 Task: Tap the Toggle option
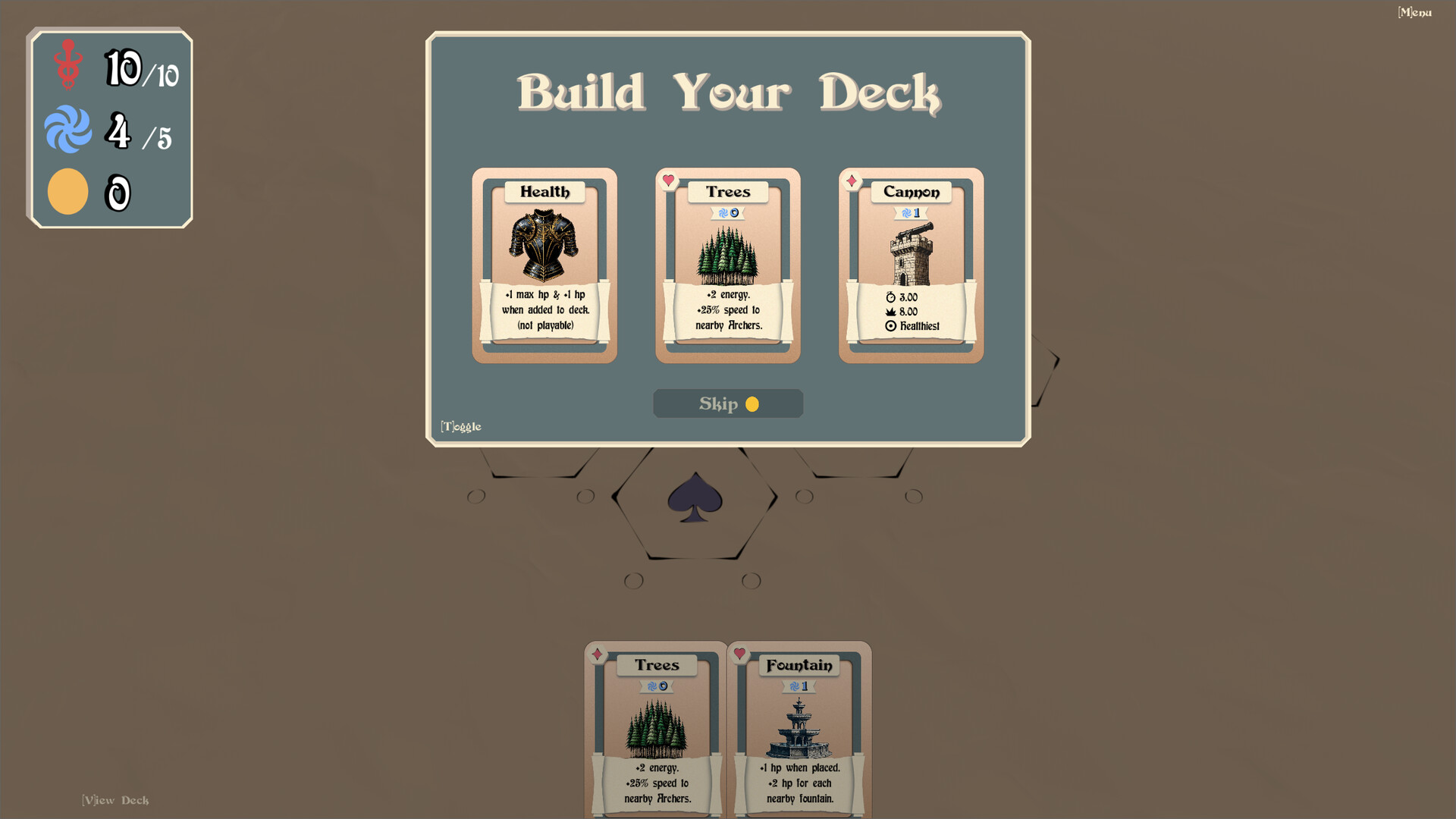point(461,426)
